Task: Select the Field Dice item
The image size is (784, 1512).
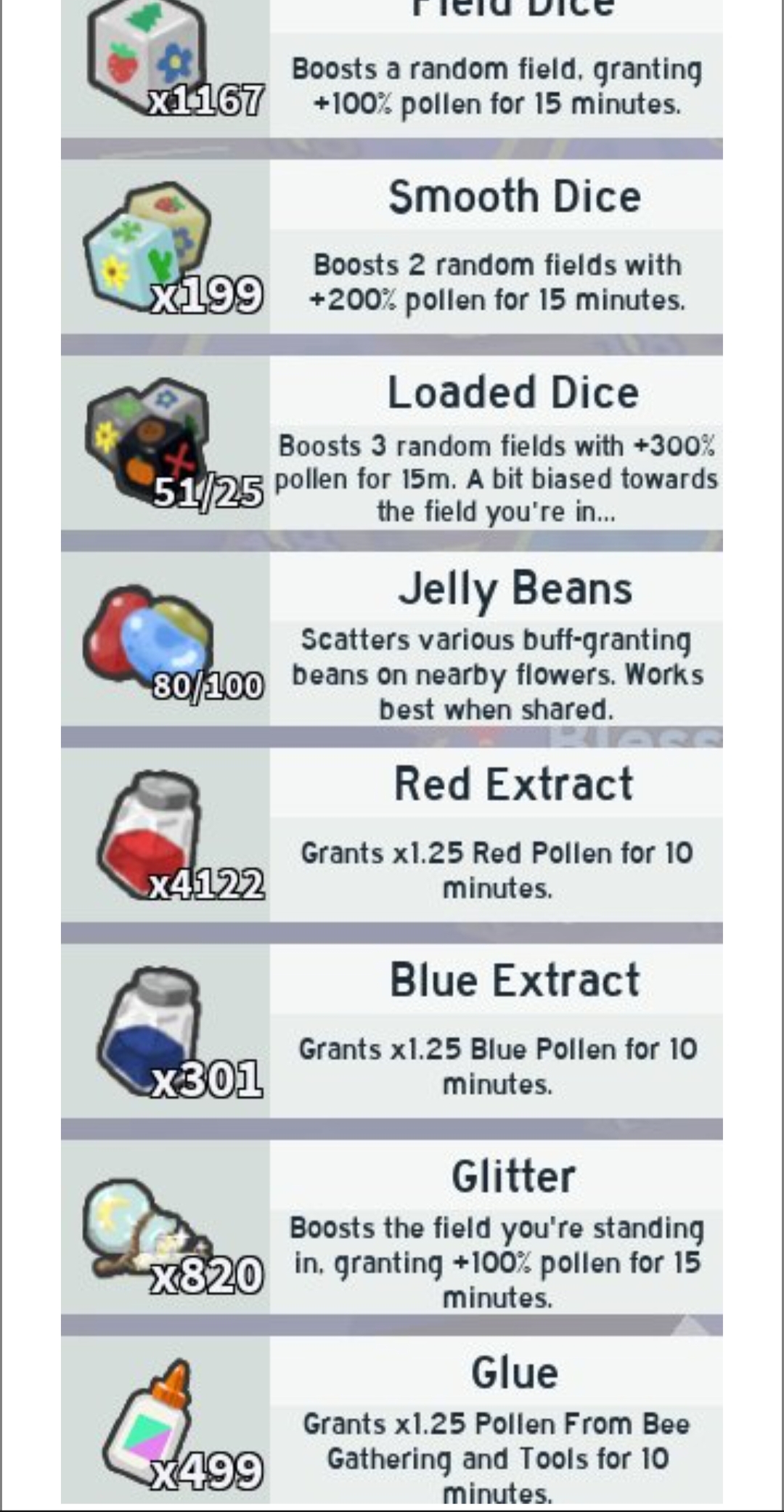Action: [392, 68]
